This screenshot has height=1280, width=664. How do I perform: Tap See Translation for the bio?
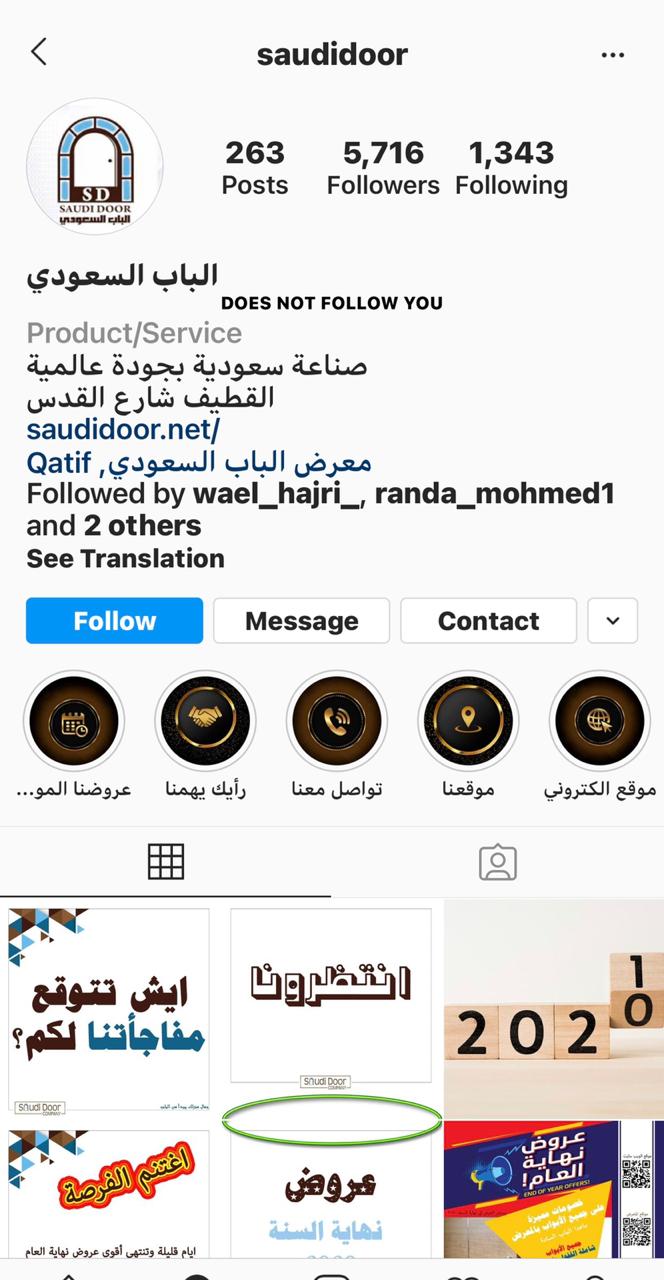click(125, 559)
